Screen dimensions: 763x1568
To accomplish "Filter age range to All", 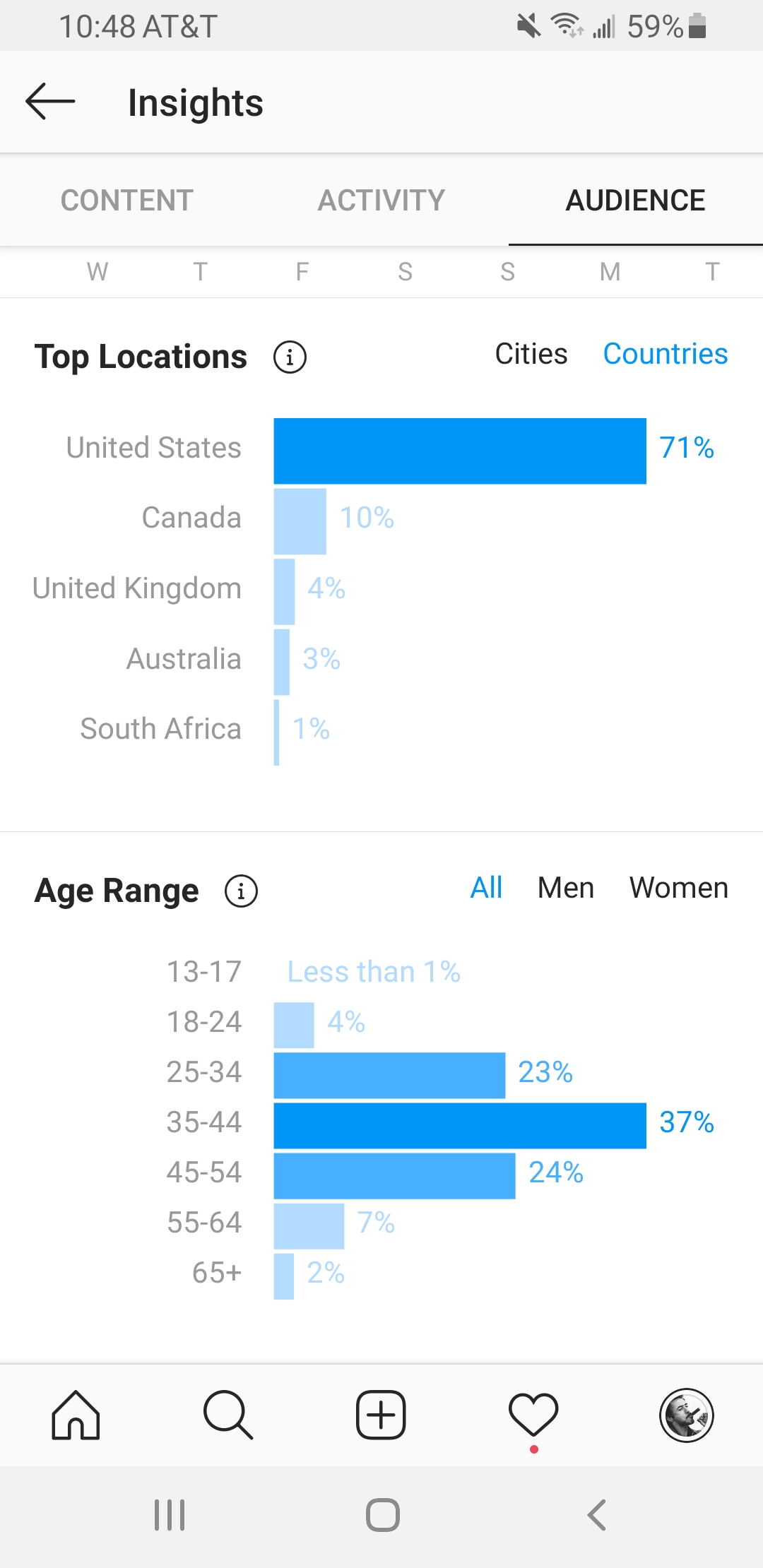I will tap(486, 888).
